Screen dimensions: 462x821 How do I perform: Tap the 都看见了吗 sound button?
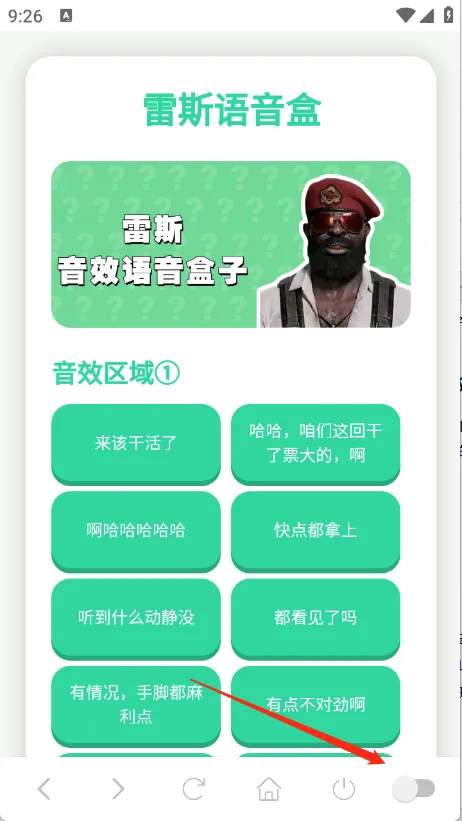(315, 618)
